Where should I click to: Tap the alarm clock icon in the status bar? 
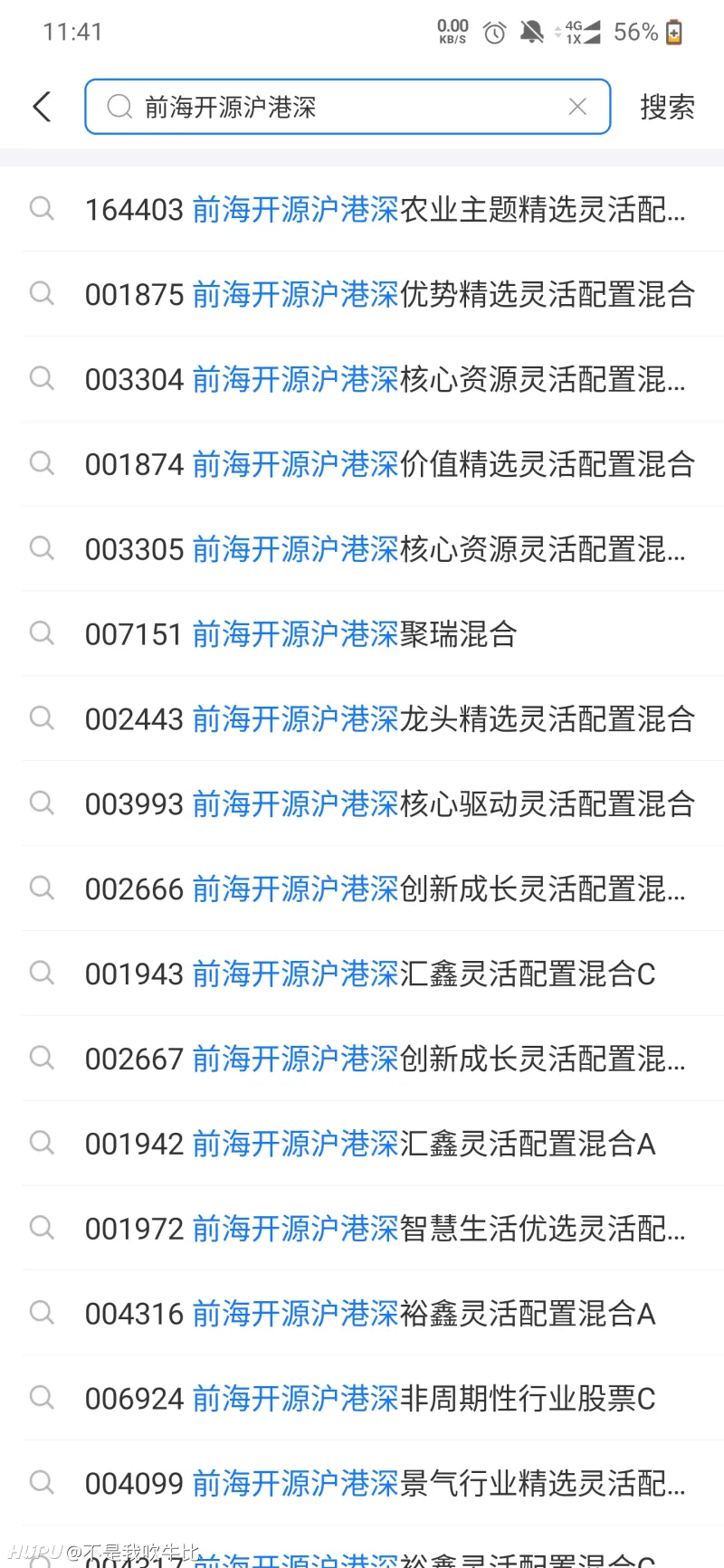click(494, 32)
